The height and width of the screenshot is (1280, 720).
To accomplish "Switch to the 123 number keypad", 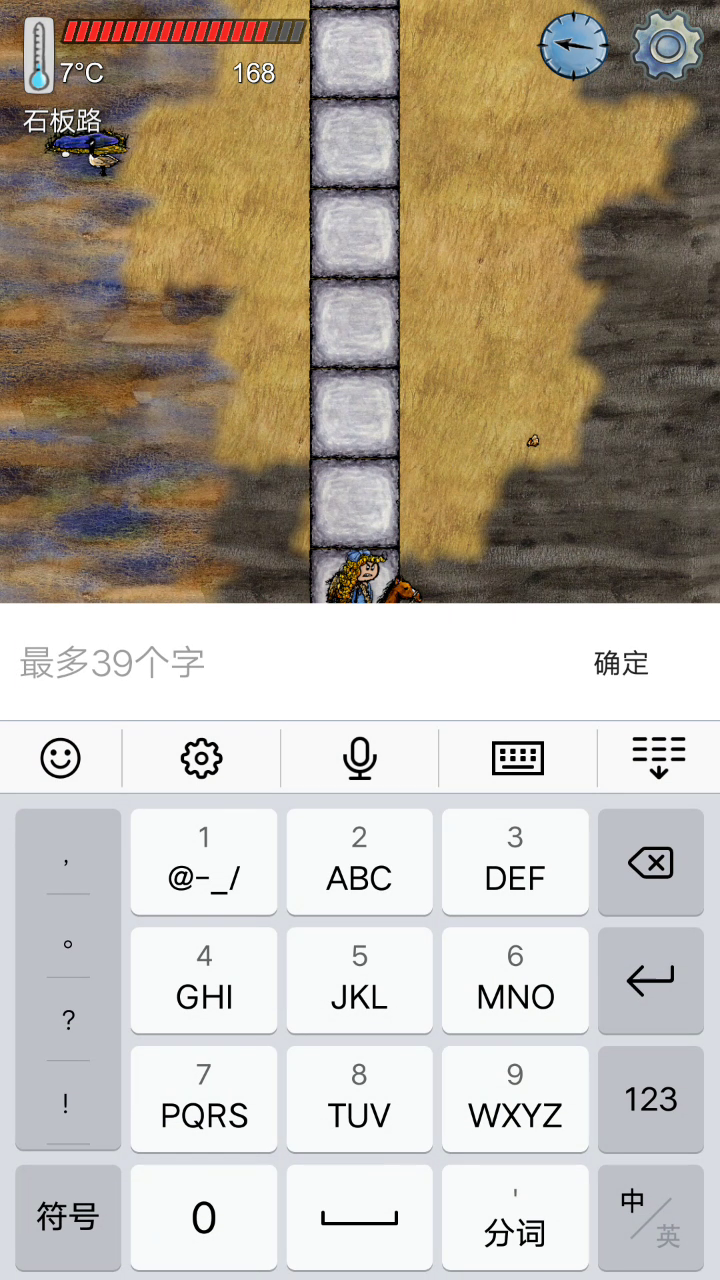I will pyautogui.click(x=651, y=1099).
